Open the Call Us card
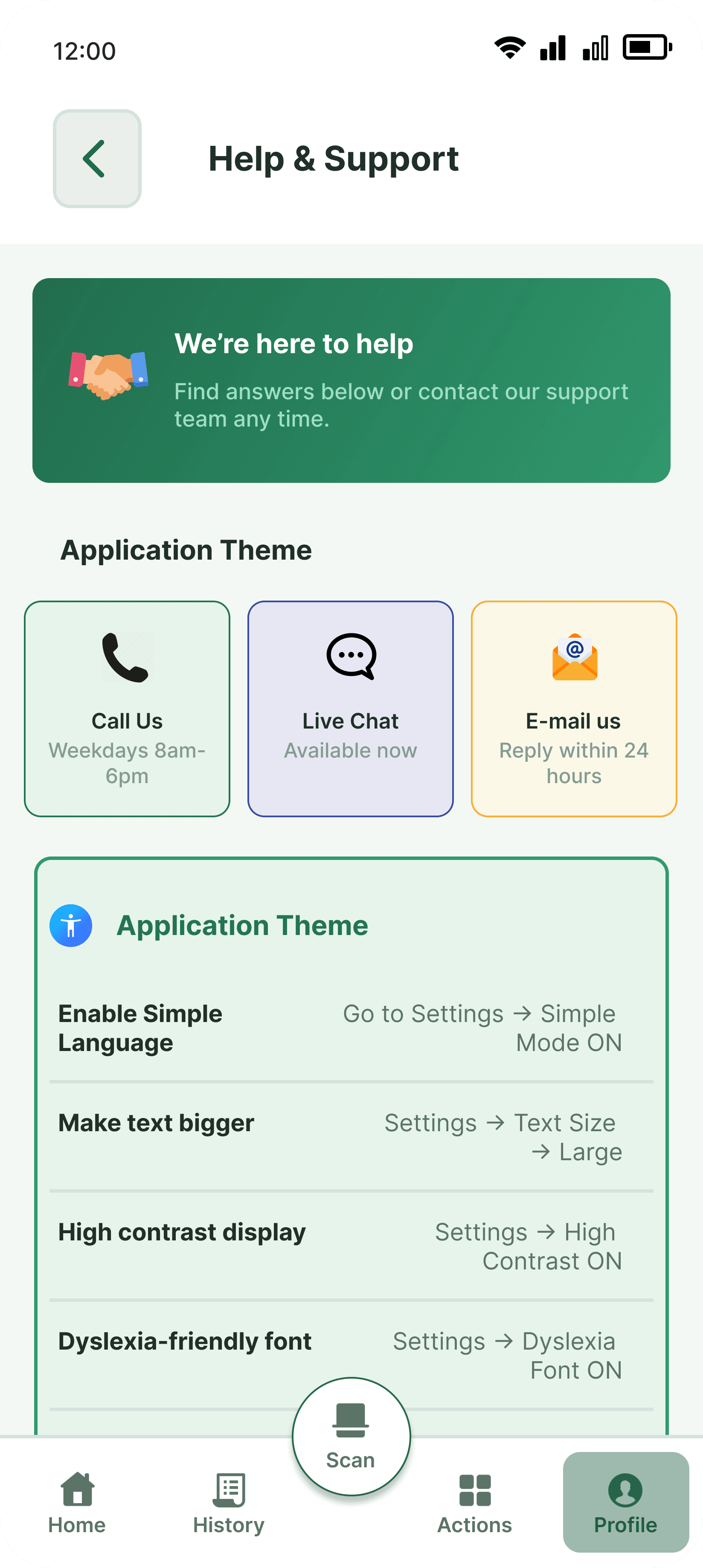 [x=127, y=709]
